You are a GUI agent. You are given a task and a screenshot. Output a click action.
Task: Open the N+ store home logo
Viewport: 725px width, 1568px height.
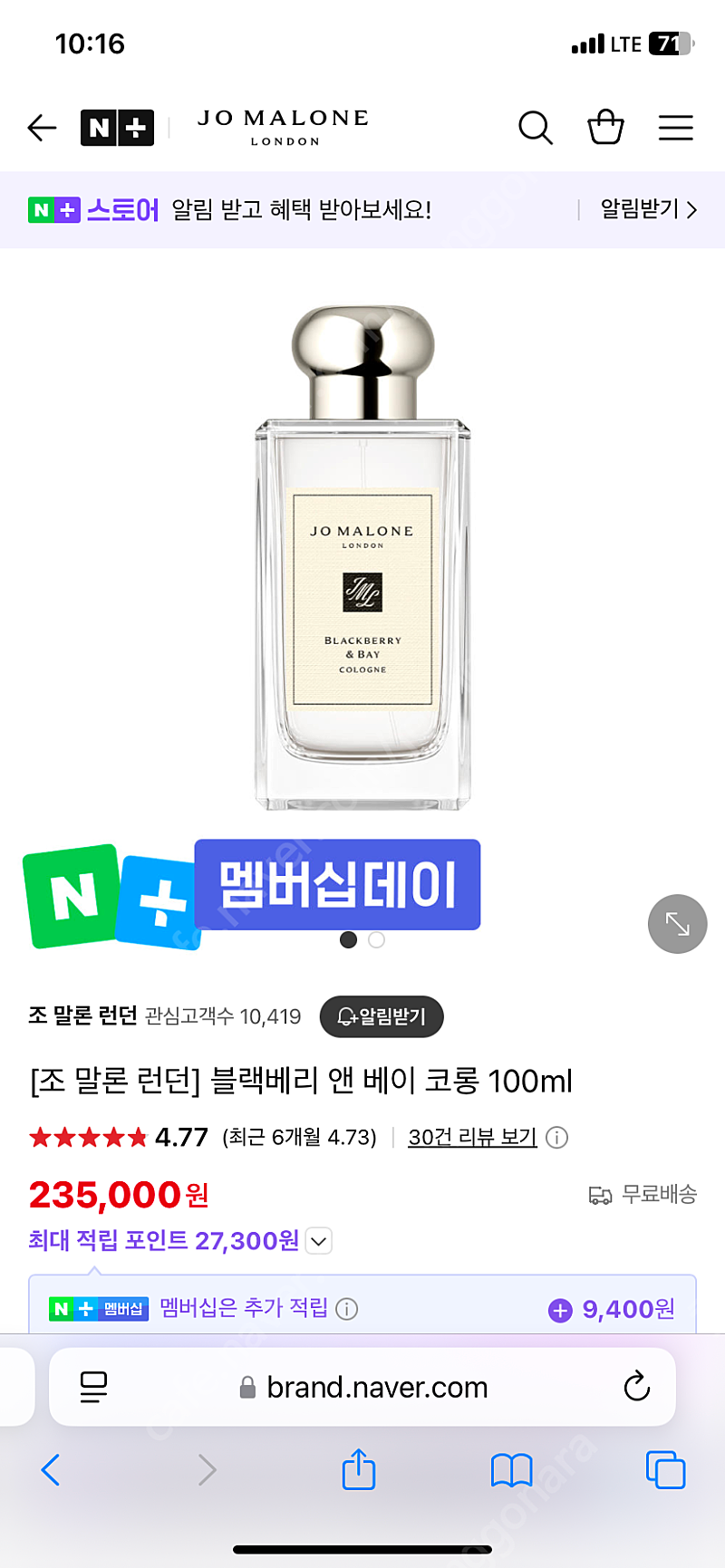(x=117, y=128)
